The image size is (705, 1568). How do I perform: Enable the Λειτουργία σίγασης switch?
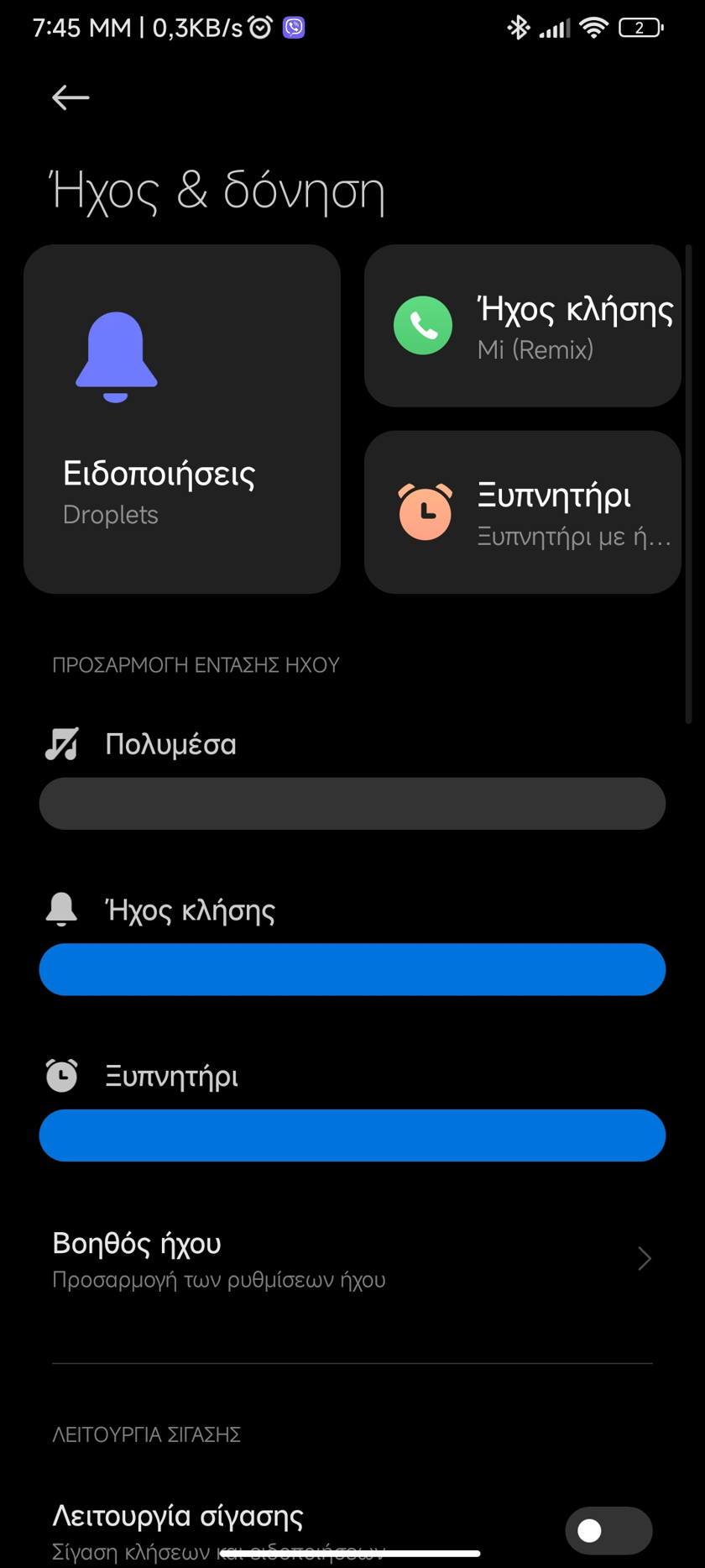point(608,1530)
